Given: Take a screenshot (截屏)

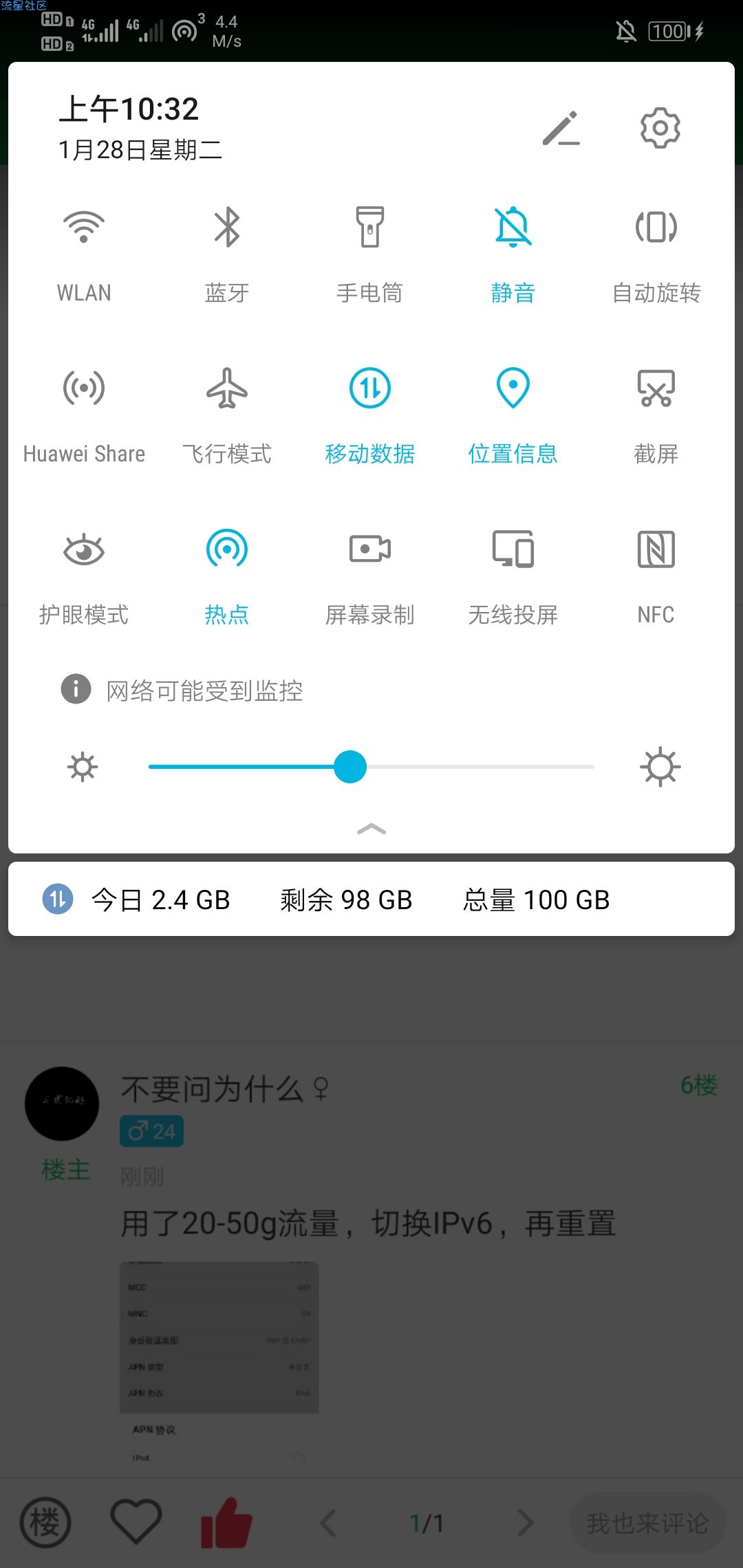Looking at the screenshot, I should pyautogui.click(x=656, y=389).
